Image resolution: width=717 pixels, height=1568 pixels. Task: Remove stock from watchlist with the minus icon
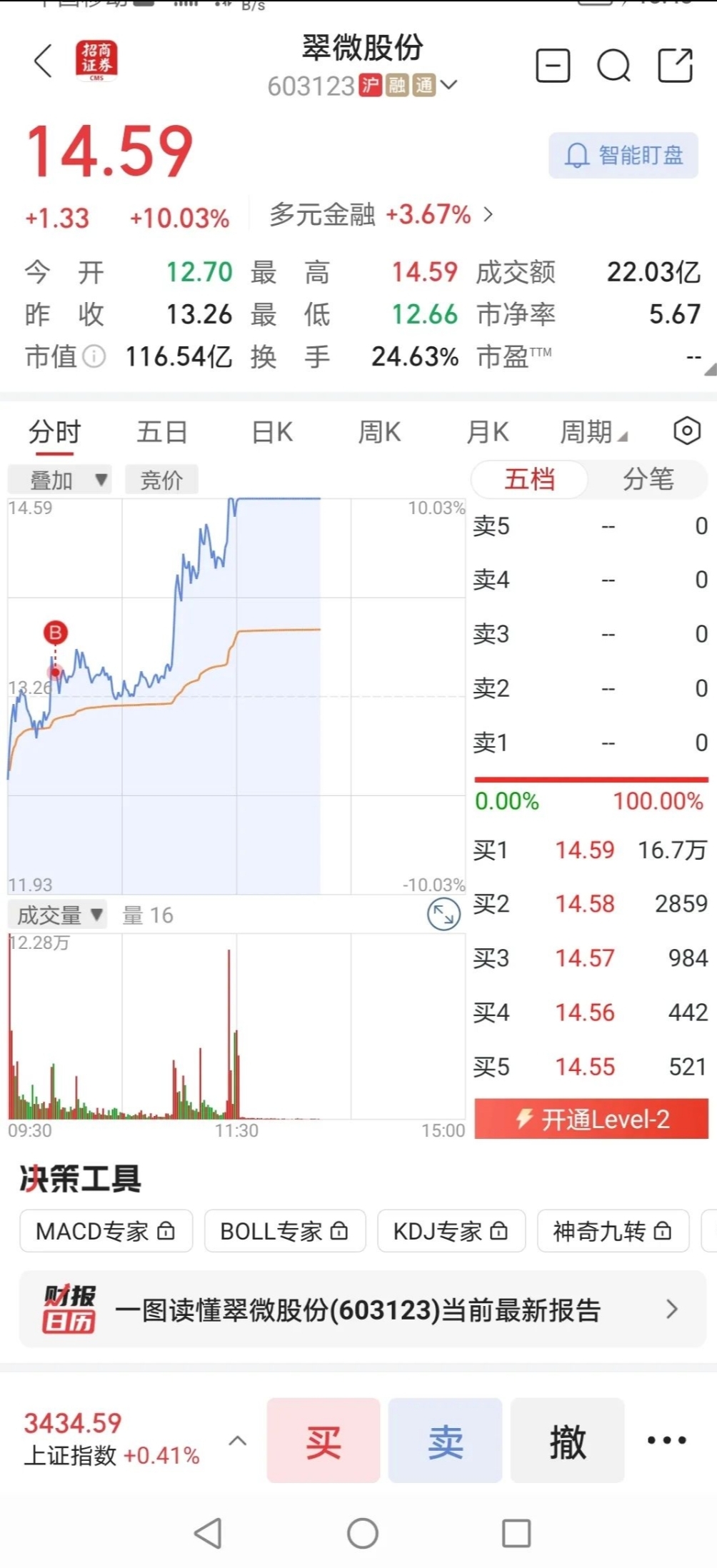(553, 66)
